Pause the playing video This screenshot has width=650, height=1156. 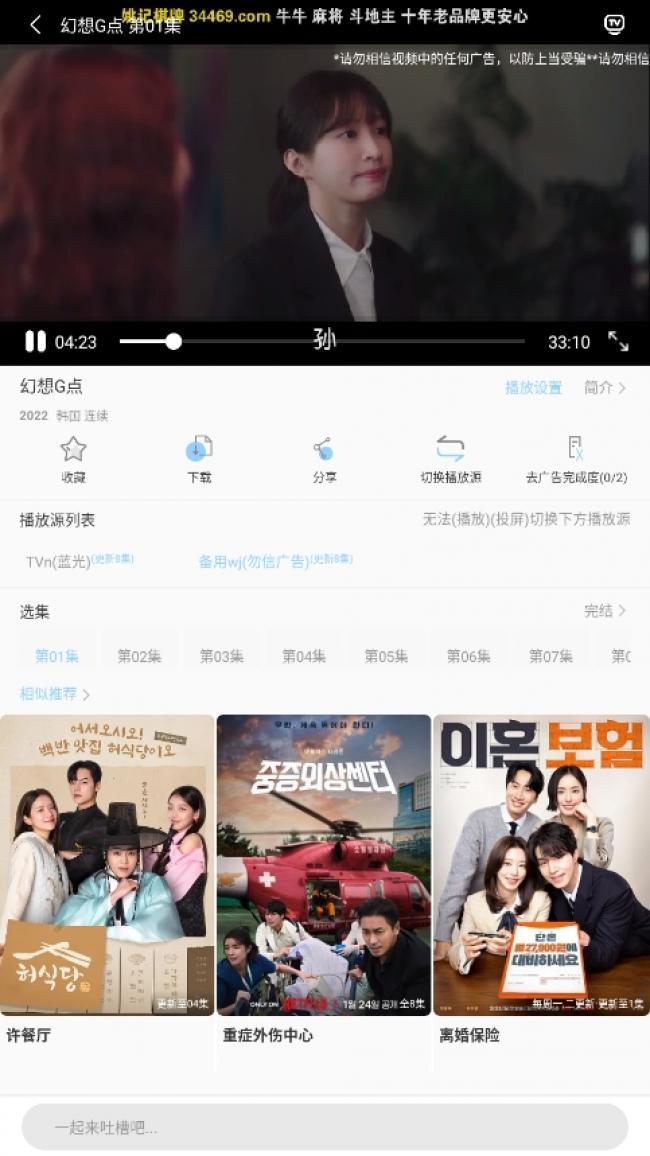coord(35,342)
